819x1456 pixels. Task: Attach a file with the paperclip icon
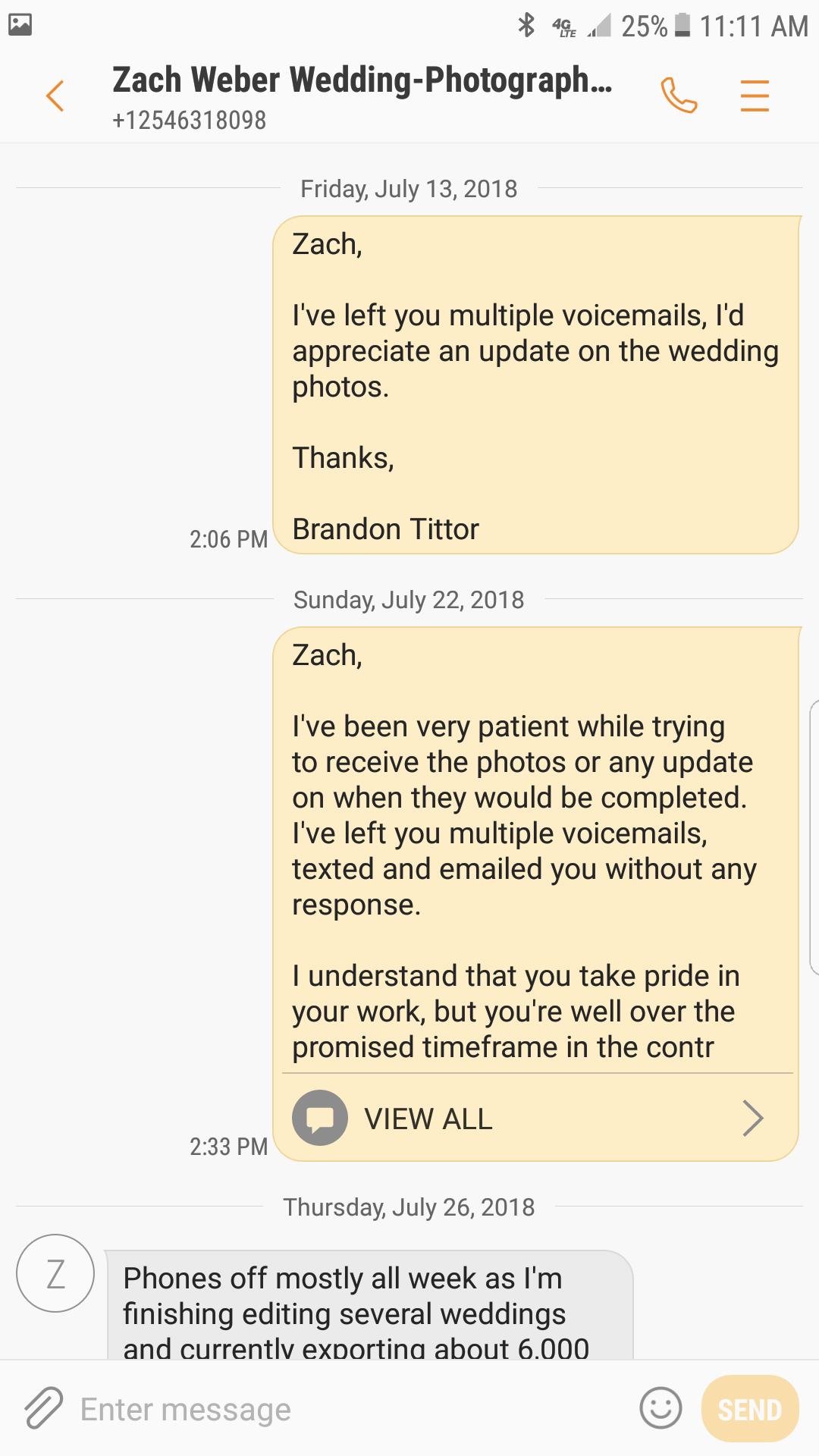pos(43,1409)
